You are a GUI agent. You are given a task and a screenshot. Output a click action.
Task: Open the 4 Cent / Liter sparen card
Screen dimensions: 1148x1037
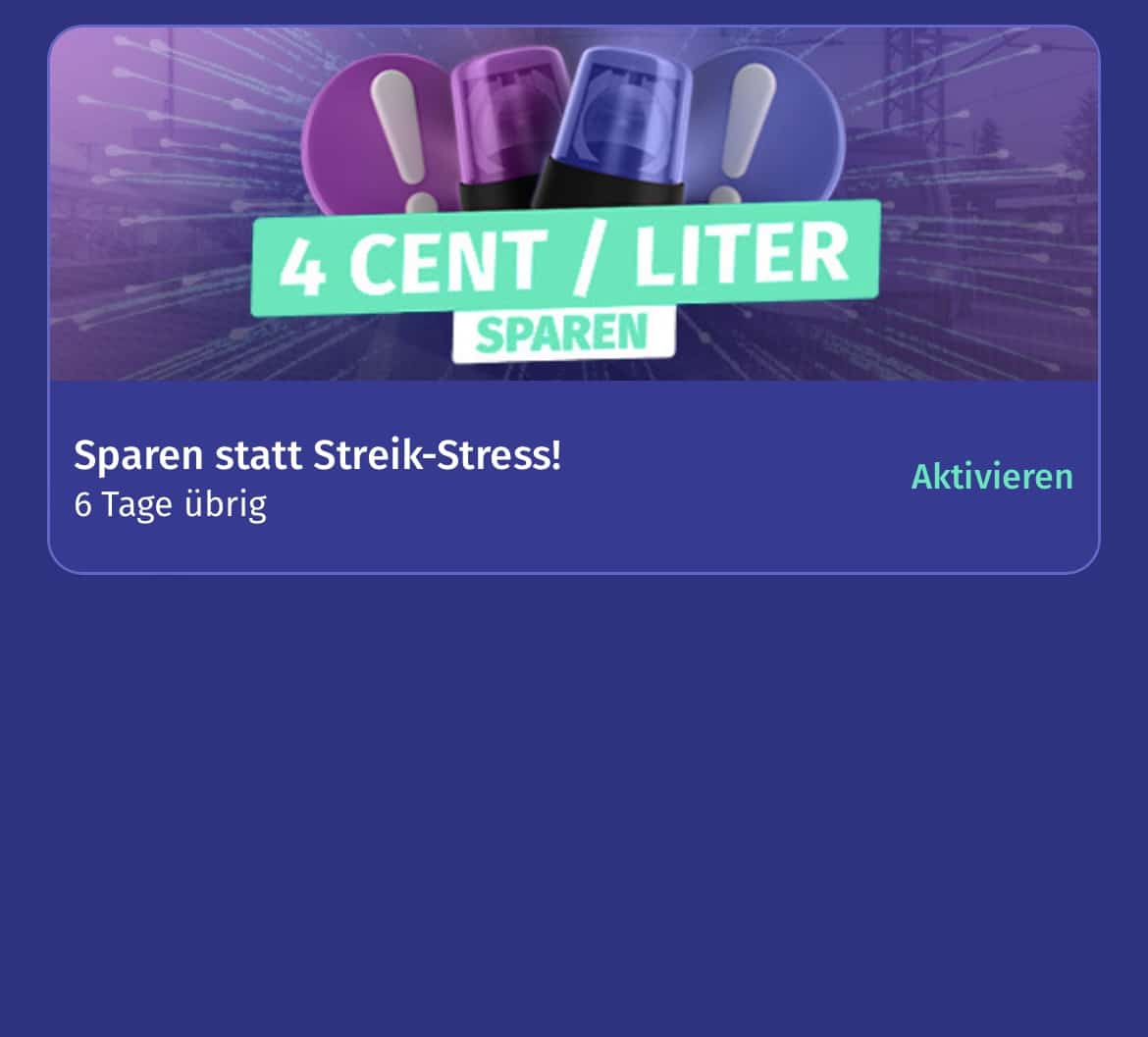[x=573, y=204]
